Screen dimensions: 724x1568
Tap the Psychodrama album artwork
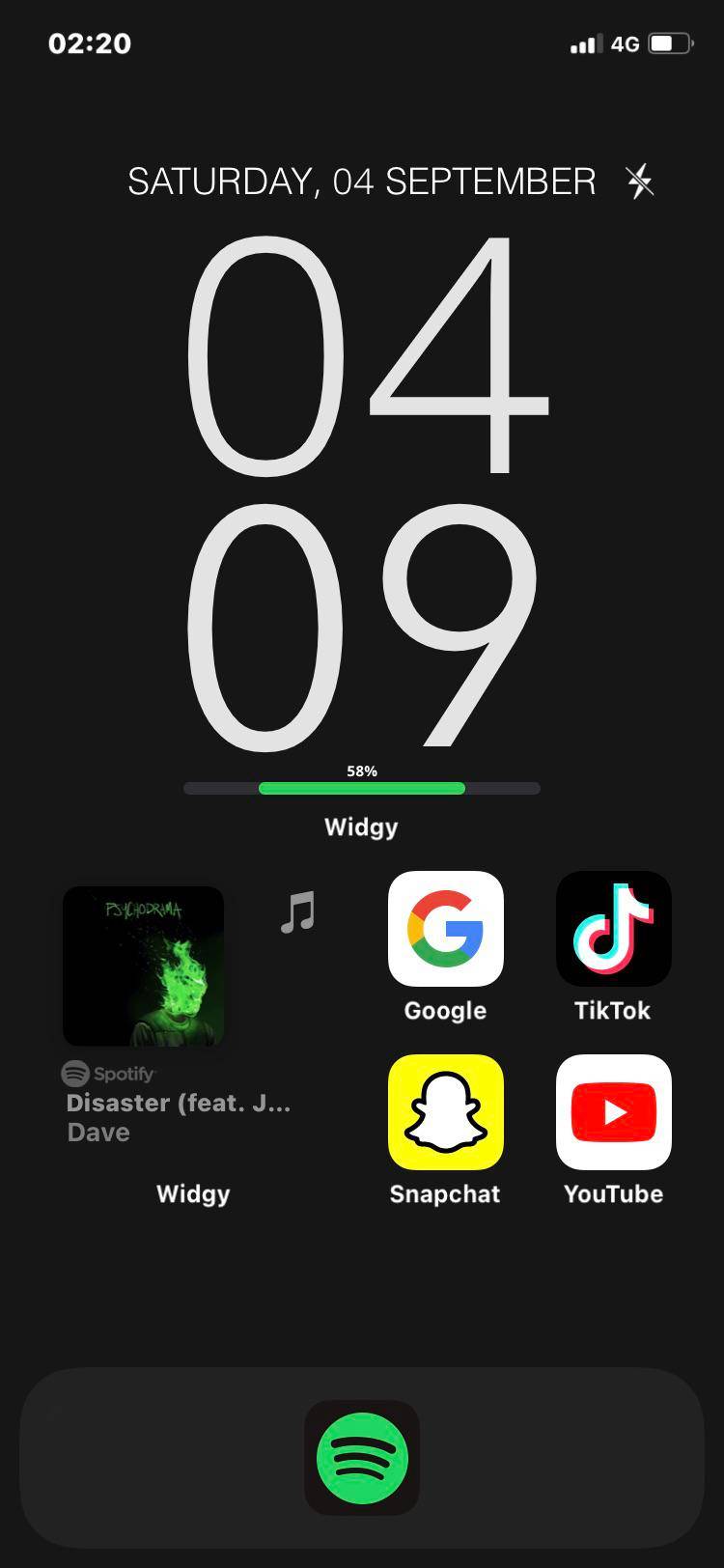[x=143, y=966]
